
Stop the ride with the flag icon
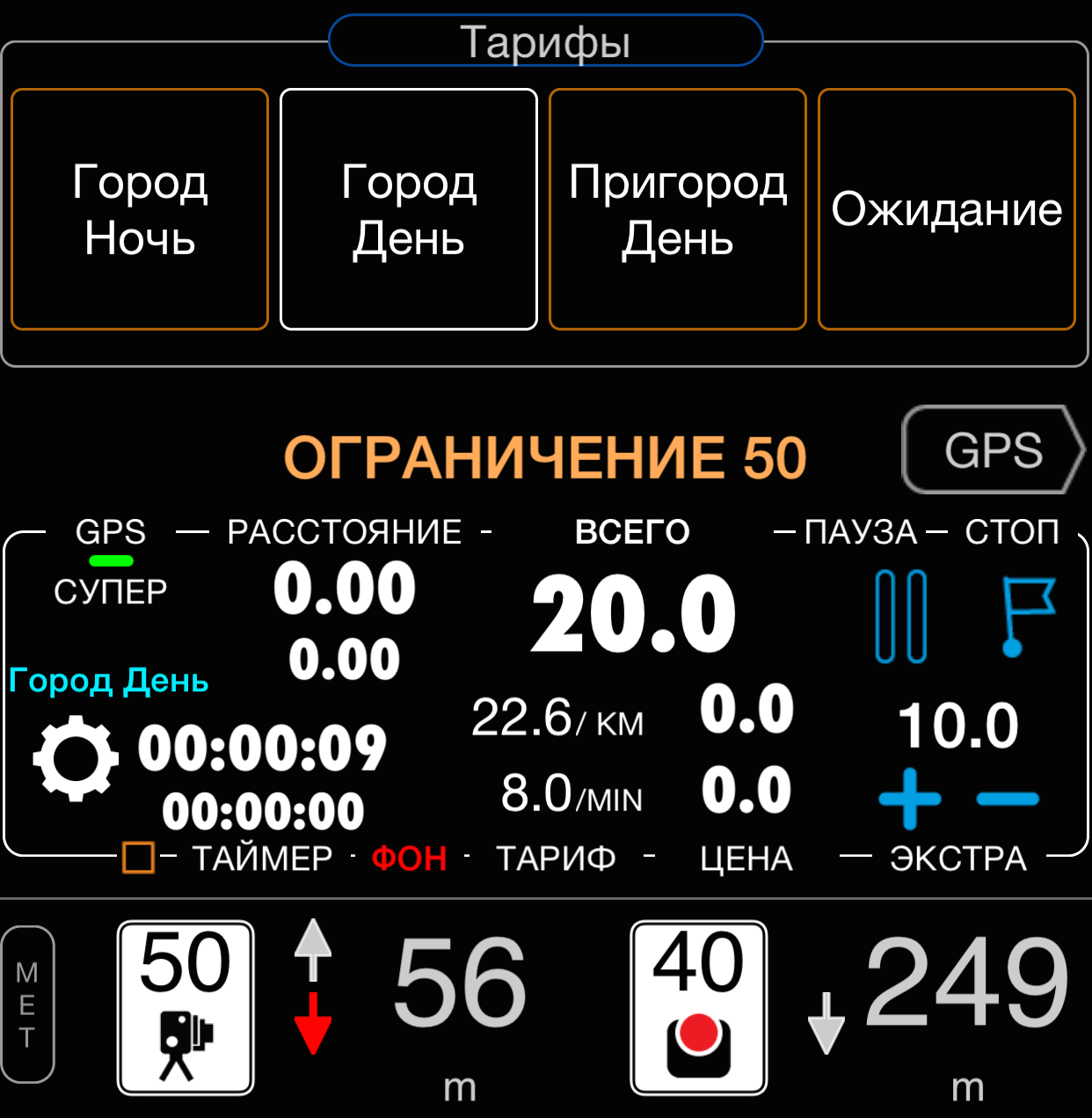[1028, 616]
